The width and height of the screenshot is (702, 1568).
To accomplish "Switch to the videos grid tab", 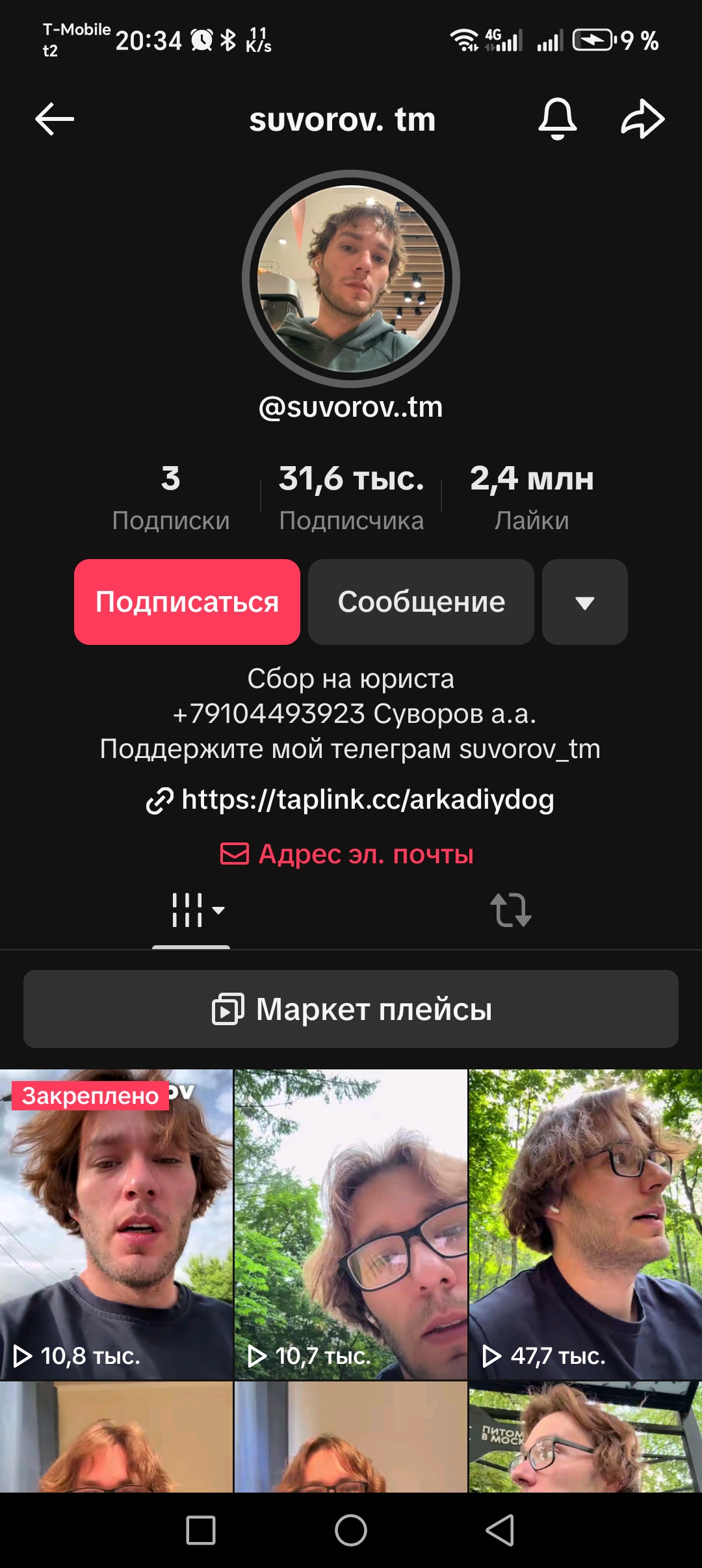I will tap(192, 910).
